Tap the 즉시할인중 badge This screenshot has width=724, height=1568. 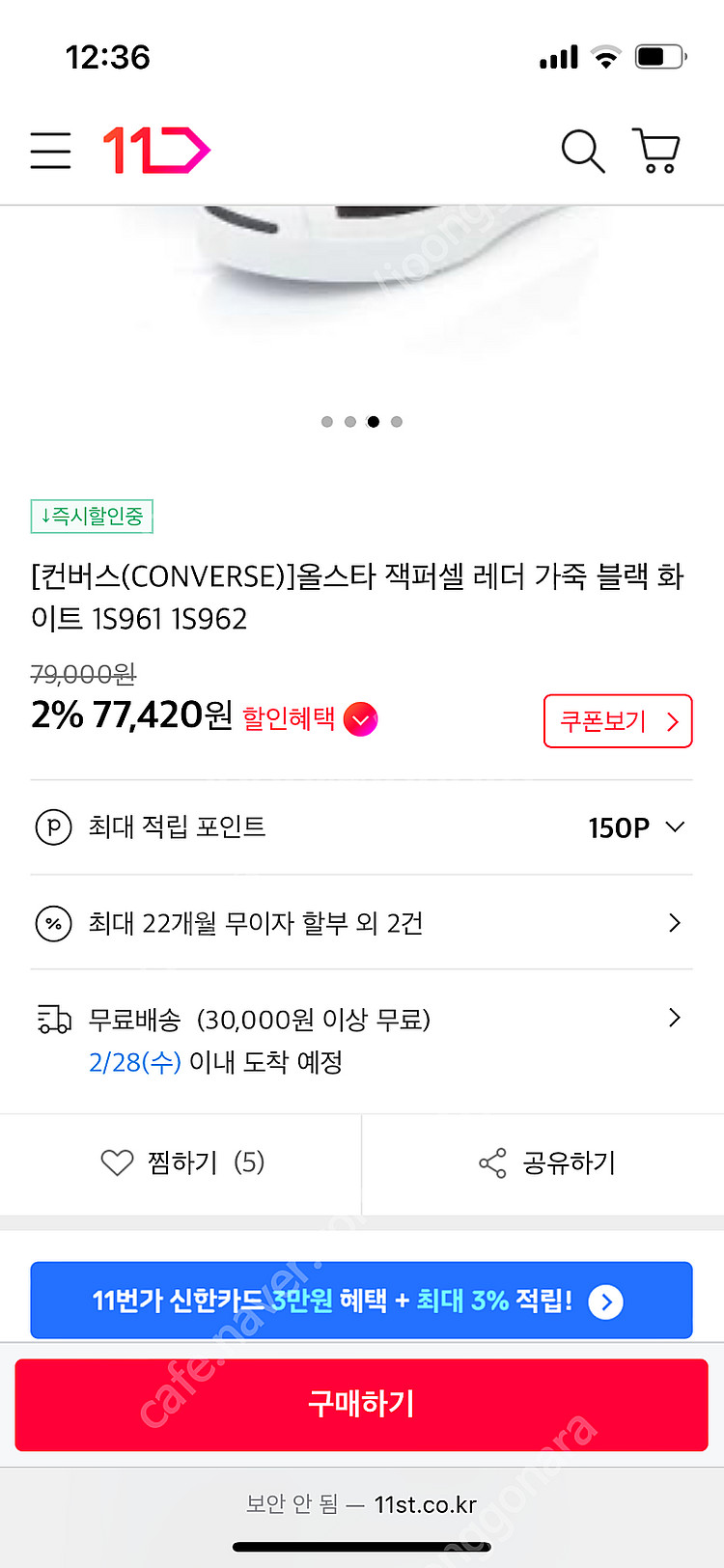pos(92,517)
